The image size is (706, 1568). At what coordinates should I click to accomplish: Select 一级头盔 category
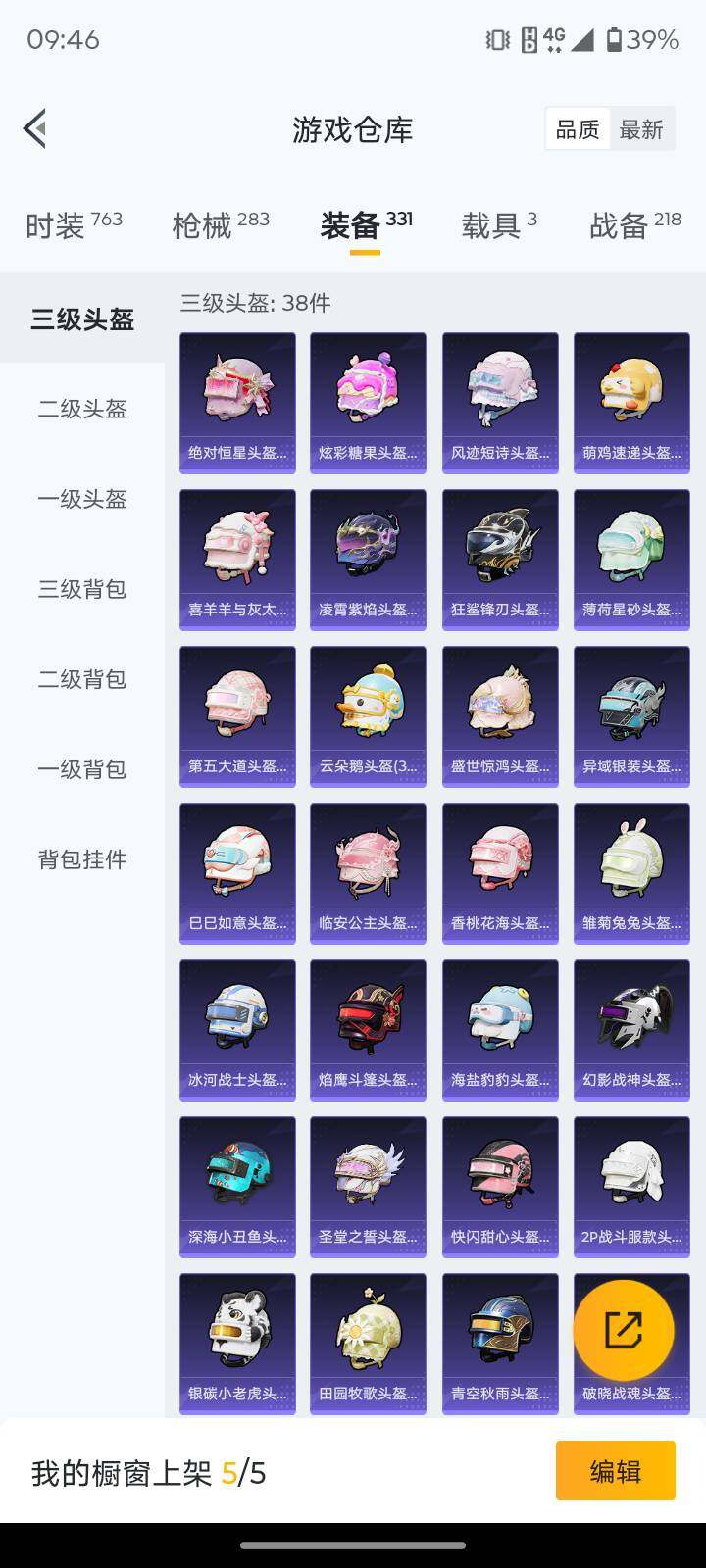[82, 499]
